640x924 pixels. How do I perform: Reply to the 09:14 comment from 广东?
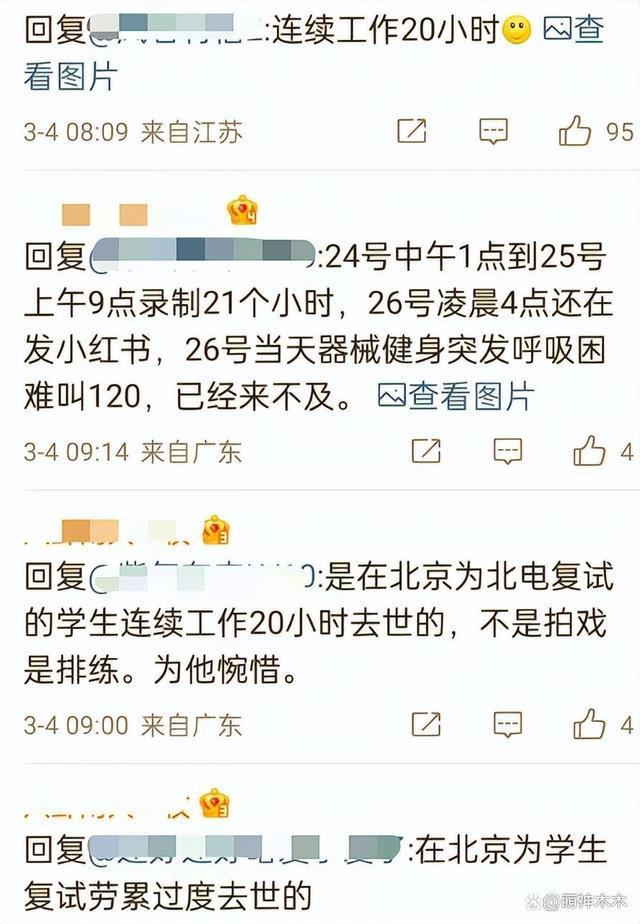(507, 451)
